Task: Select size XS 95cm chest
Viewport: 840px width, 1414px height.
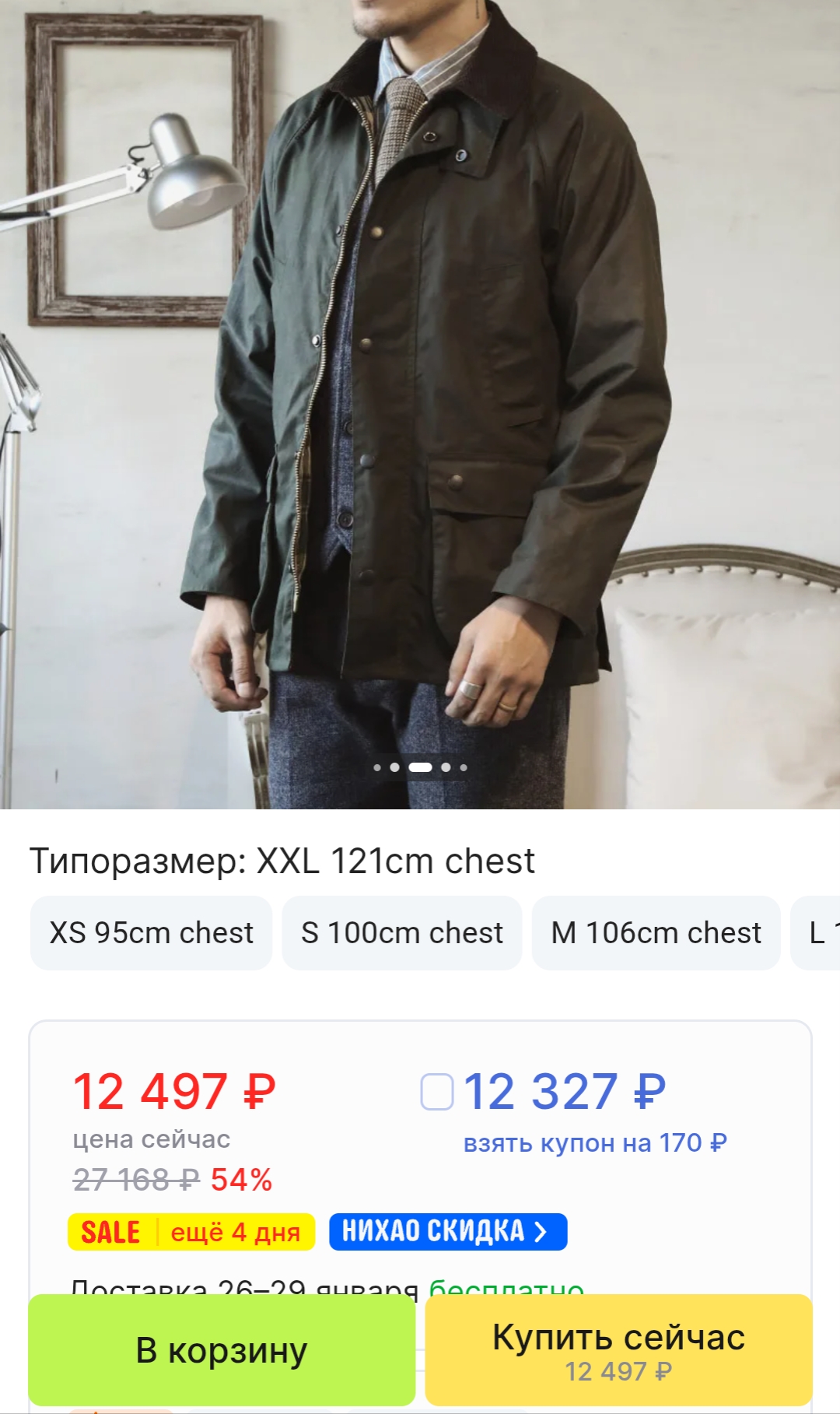Action: pyautogui.click(x=151, y=932)
